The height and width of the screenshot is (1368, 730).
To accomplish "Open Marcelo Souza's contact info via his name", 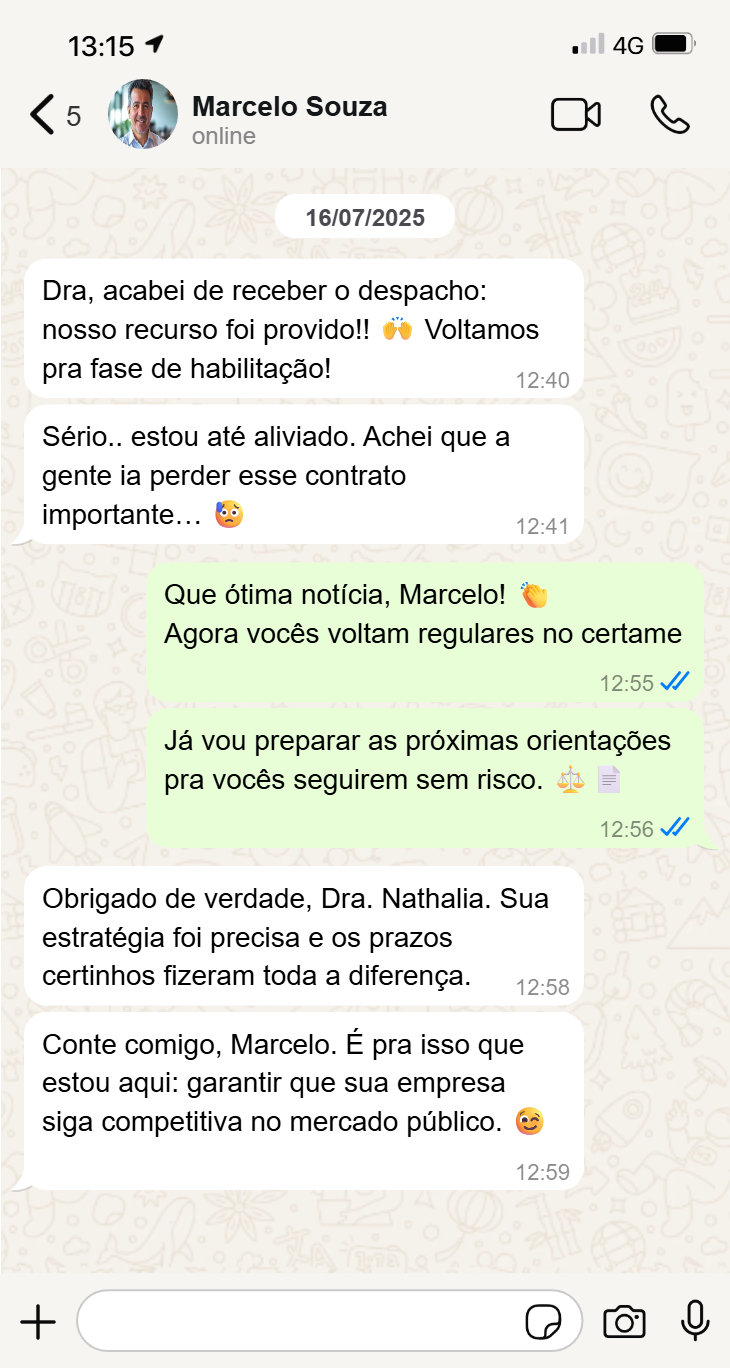I will pyautogui.click(x=290, y=107).
